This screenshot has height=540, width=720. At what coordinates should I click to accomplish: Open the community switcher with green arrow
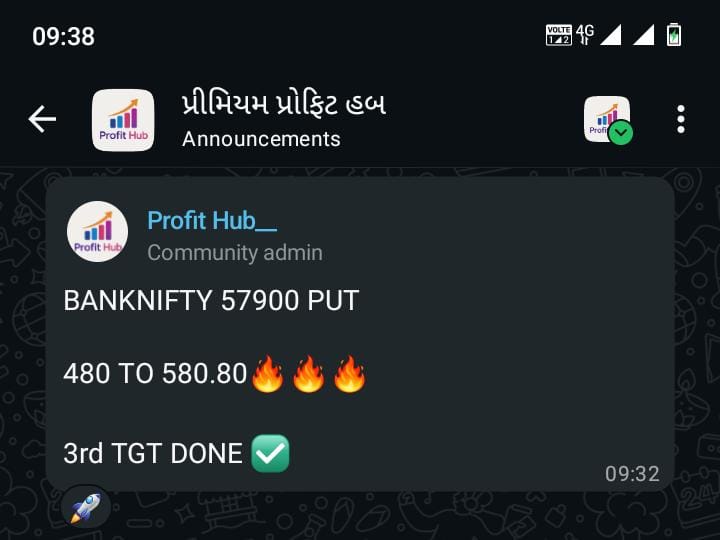[608, 120]
